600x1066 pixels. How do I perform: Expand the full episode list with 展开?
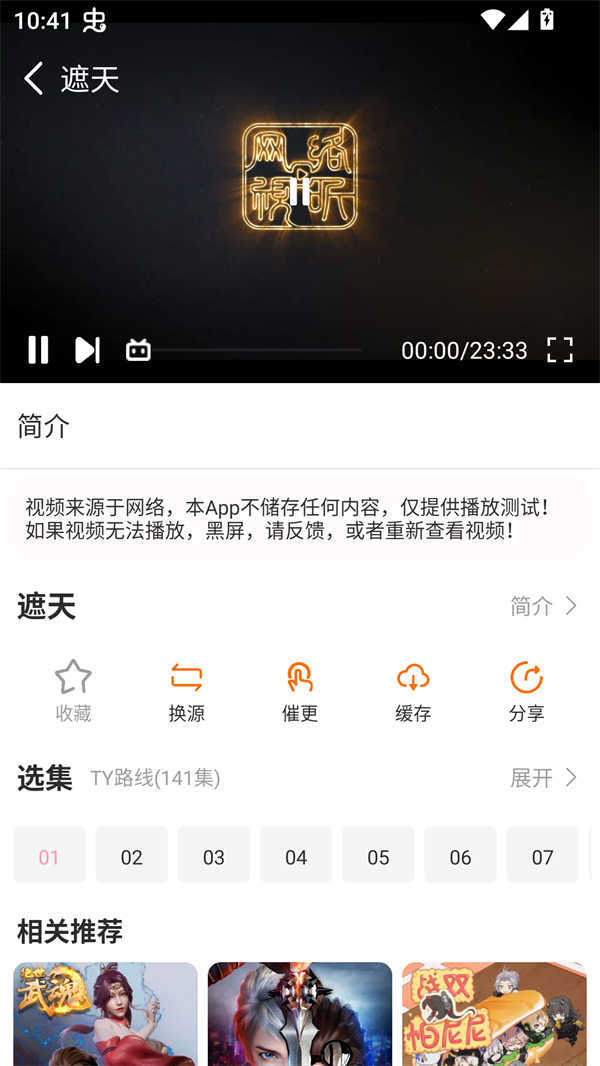click(x=544, y=778)
